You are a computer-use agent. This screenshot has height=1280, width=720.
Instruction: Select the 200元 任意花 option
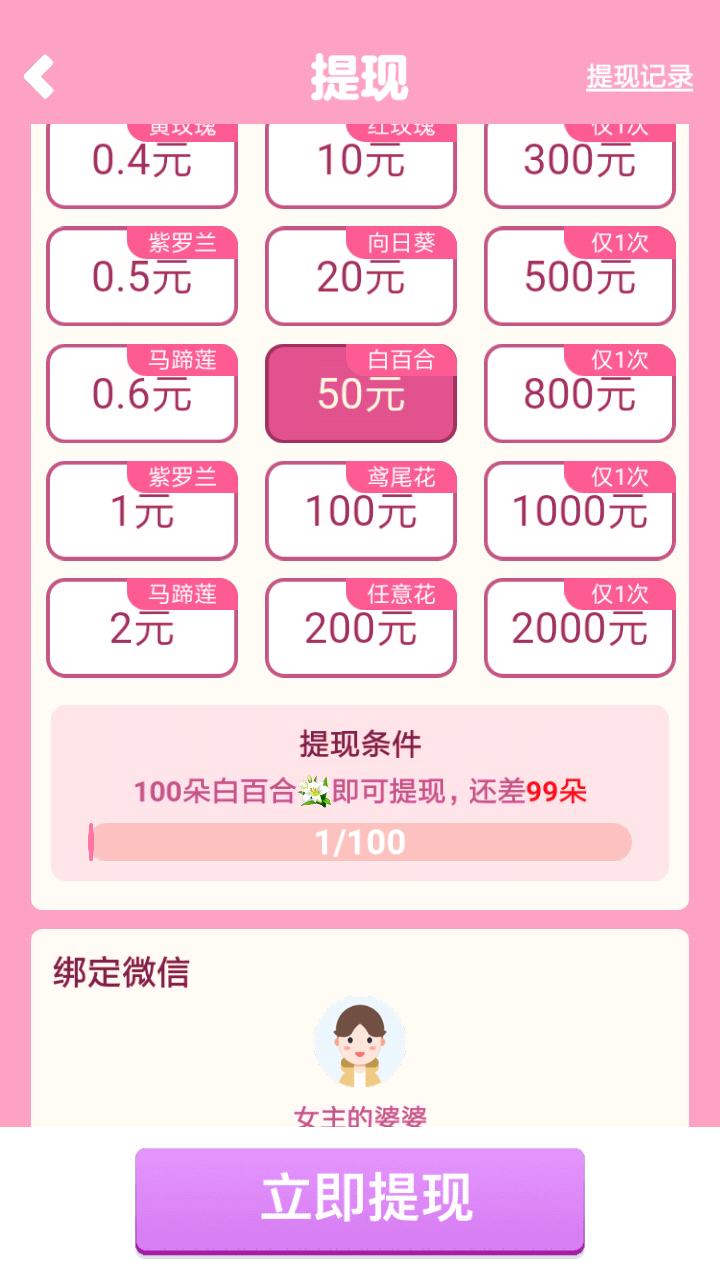pos(360,628)
